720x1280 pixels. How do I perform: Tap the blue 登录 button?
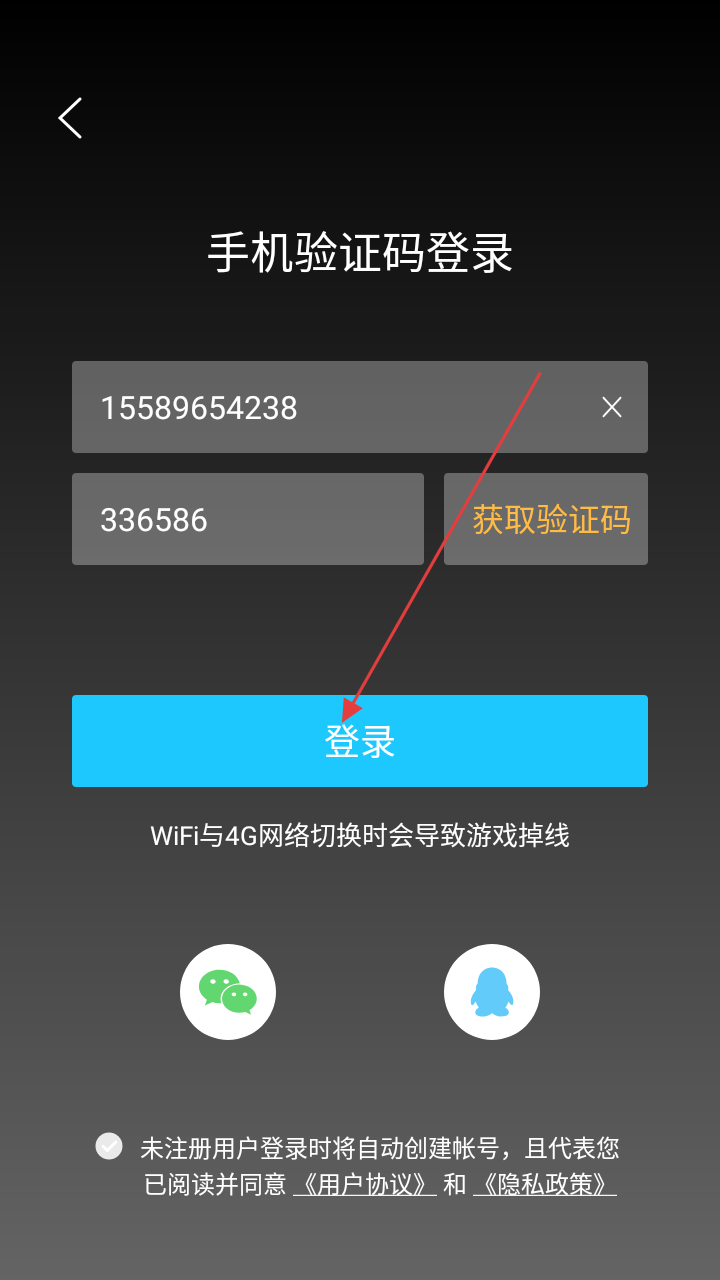pyautogui.click(x=360, y=741)
